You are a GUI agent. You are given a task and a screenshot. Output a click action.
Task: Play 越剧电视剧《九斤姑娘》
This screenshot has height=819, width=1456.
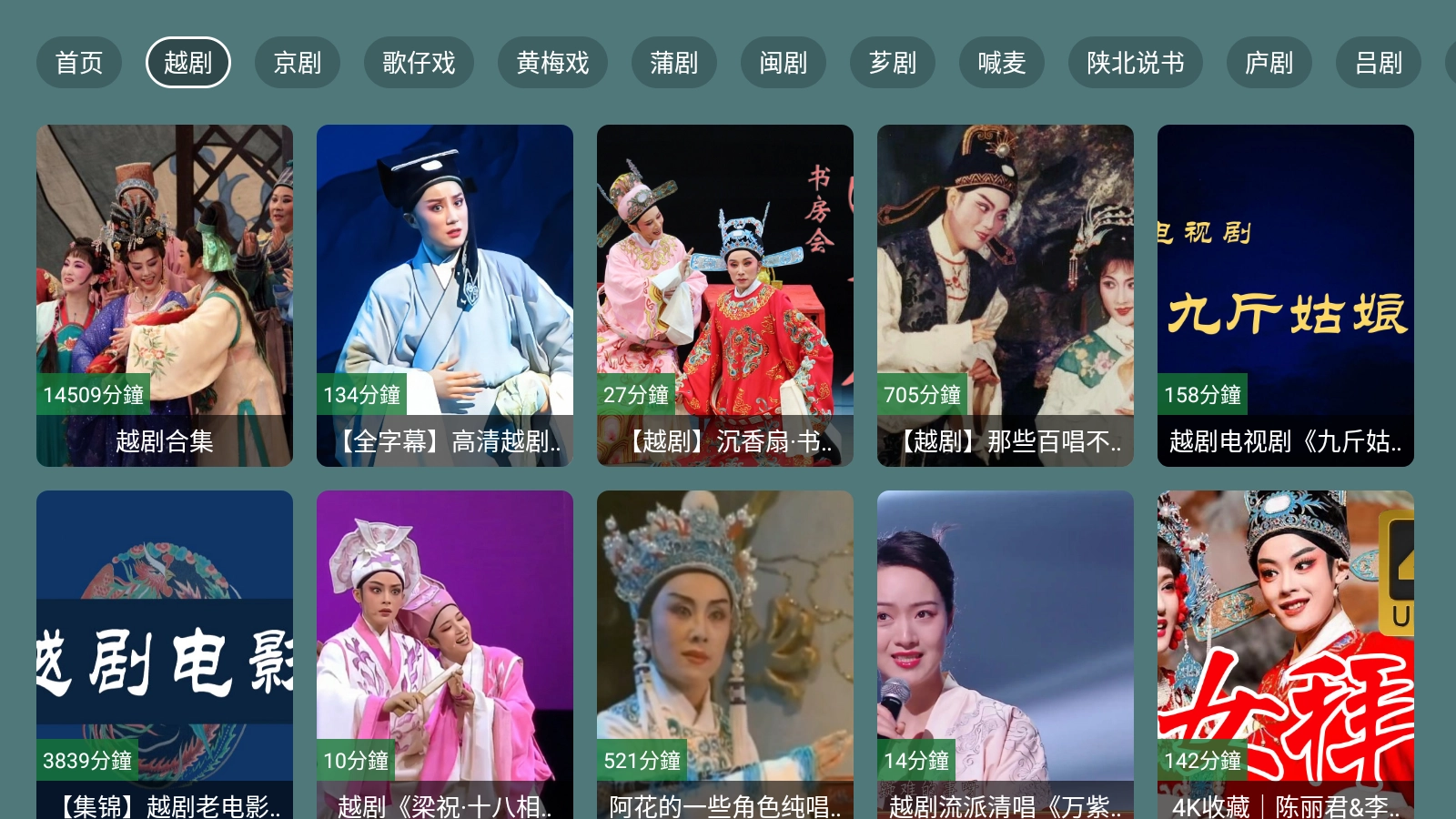[1286, 296]
